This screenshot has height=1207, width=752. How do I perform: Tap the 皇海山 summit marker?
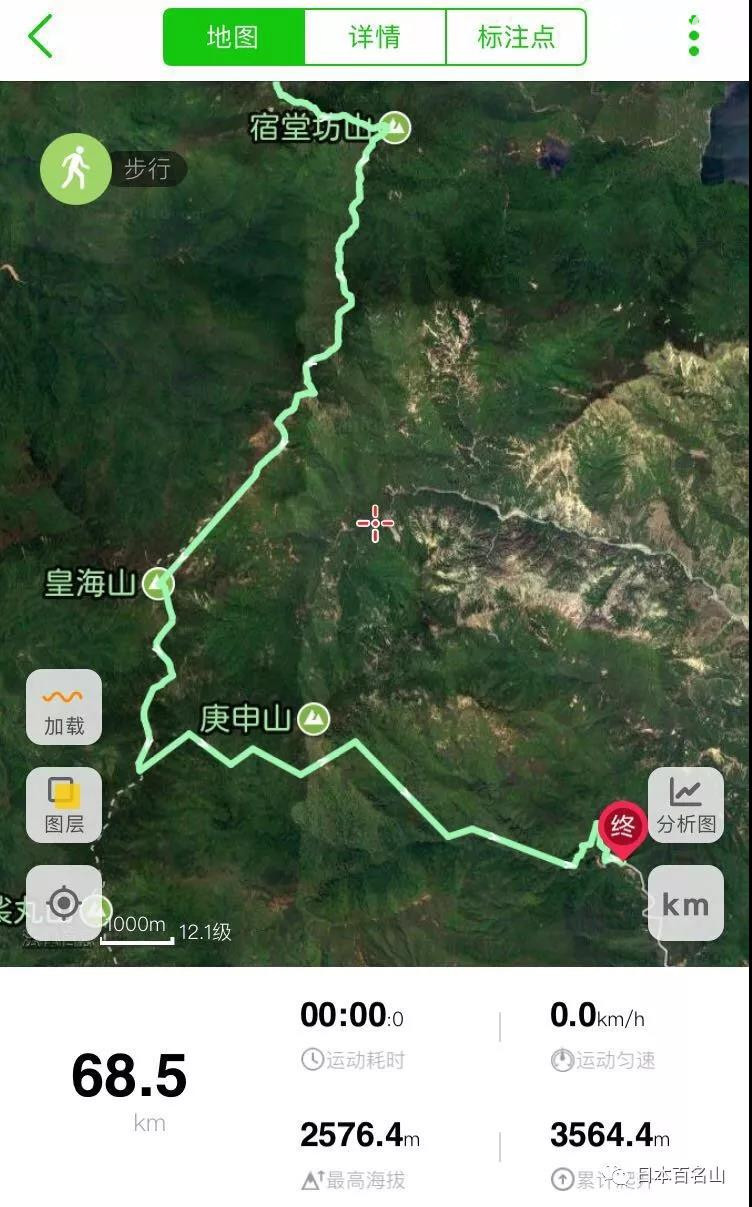coord(158,583)
